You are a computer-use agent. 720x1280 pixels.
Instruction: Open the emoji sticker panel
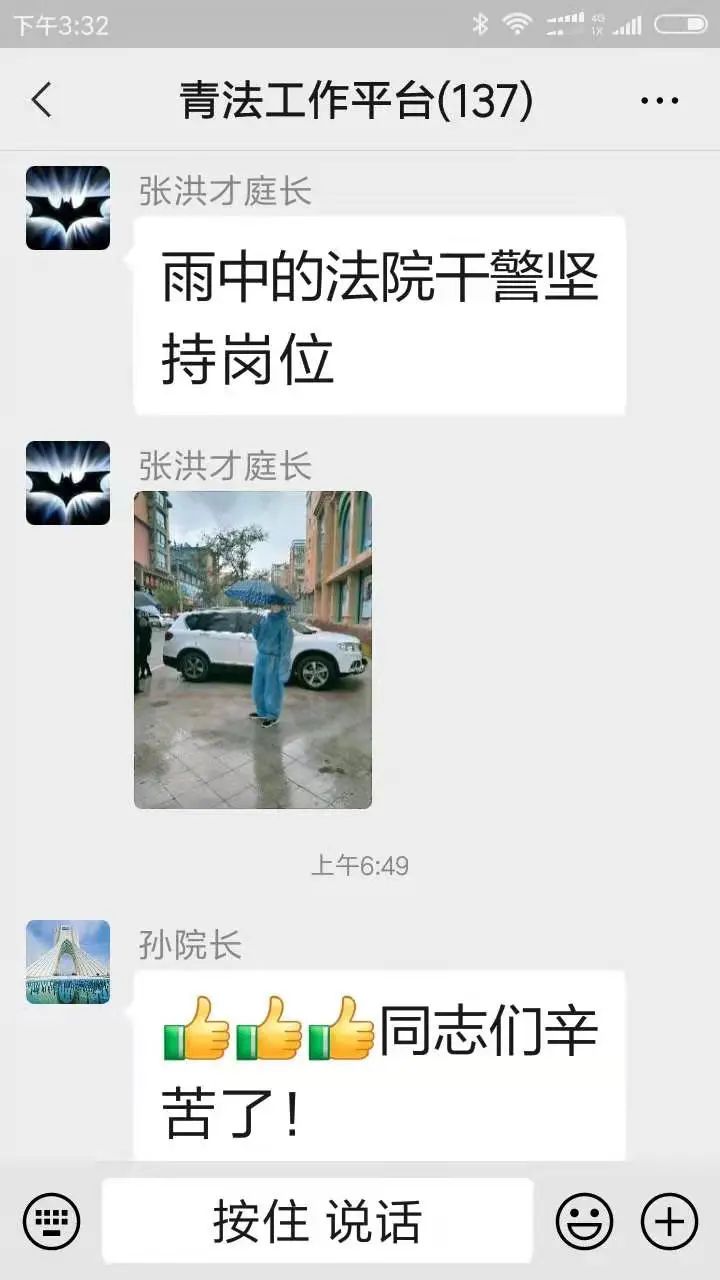[584, 1221]
